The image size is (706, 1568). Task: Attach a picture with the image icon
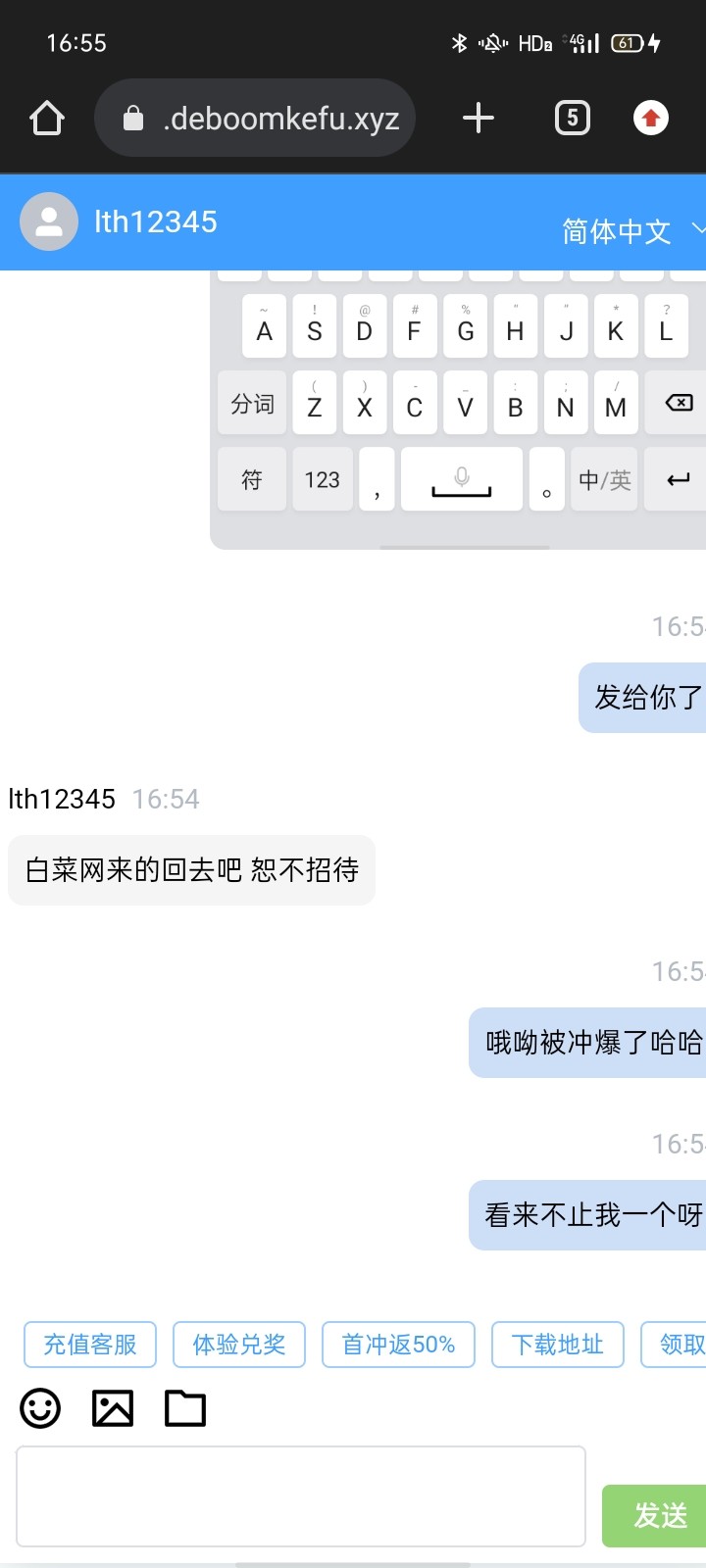[x=113, y=1409]
